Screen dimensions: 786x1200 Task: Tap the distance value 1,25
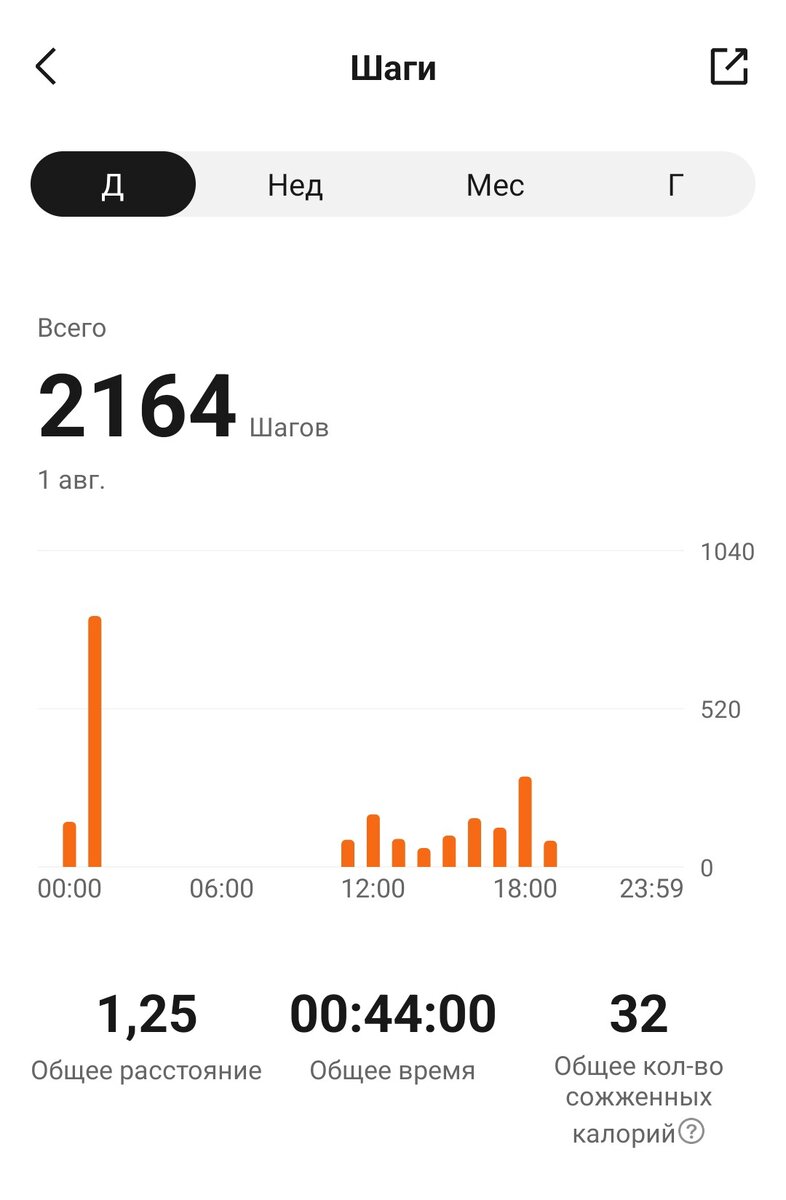[x=148, y=1012]
